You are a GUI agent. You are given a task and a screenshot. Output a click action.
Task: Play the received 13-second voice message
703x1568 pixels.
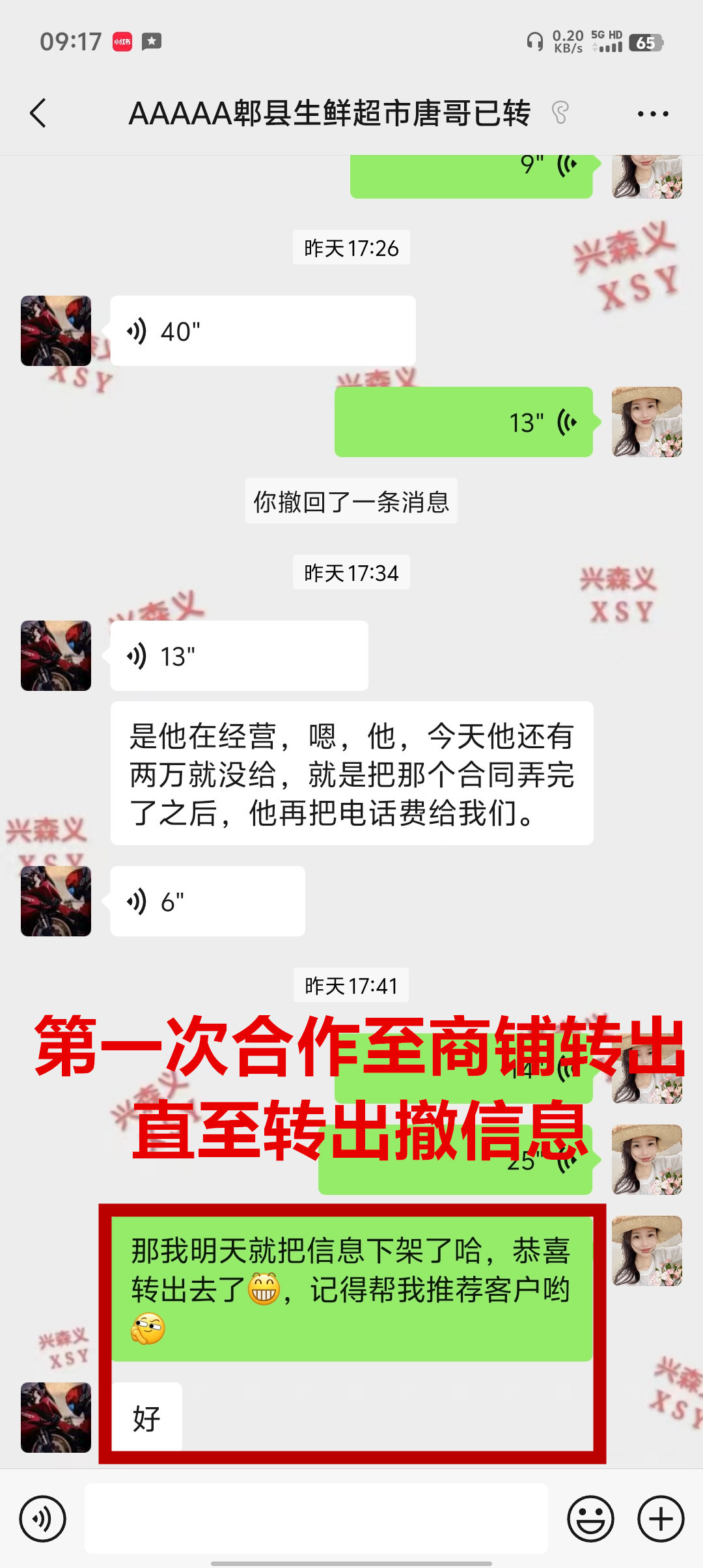click(239, 656)
